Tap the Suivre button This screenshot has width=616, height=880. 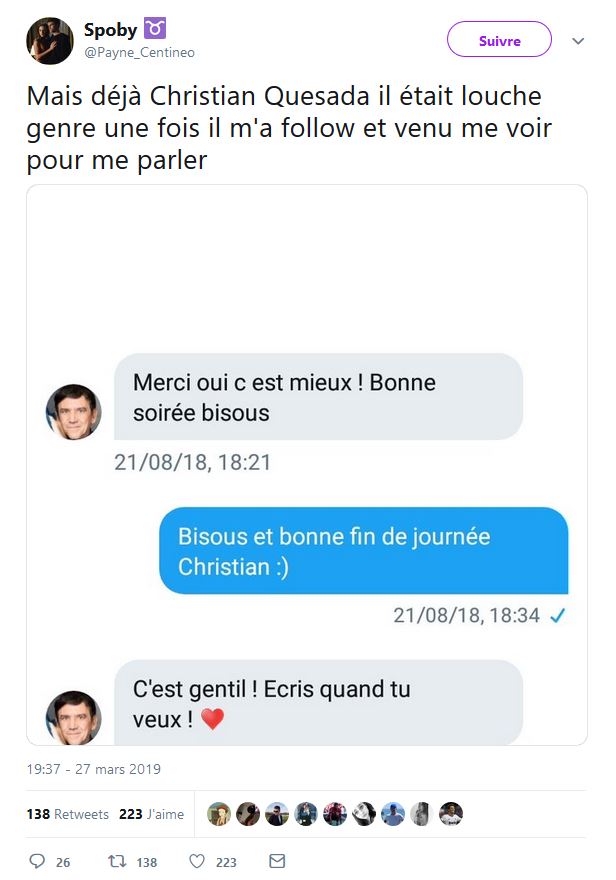tap(499, 41)
